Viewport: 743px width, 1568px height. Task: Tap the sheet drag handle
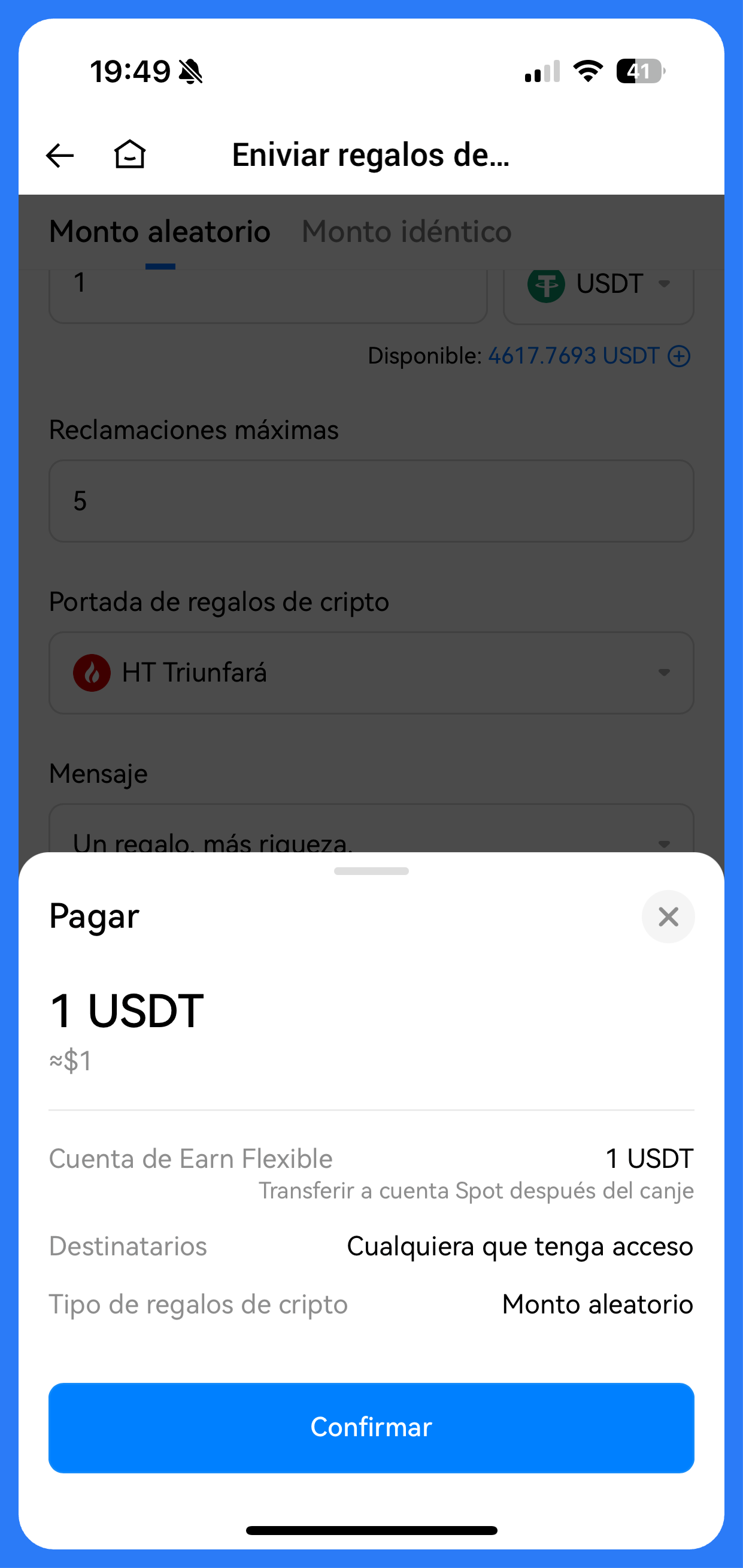(371, 871)
